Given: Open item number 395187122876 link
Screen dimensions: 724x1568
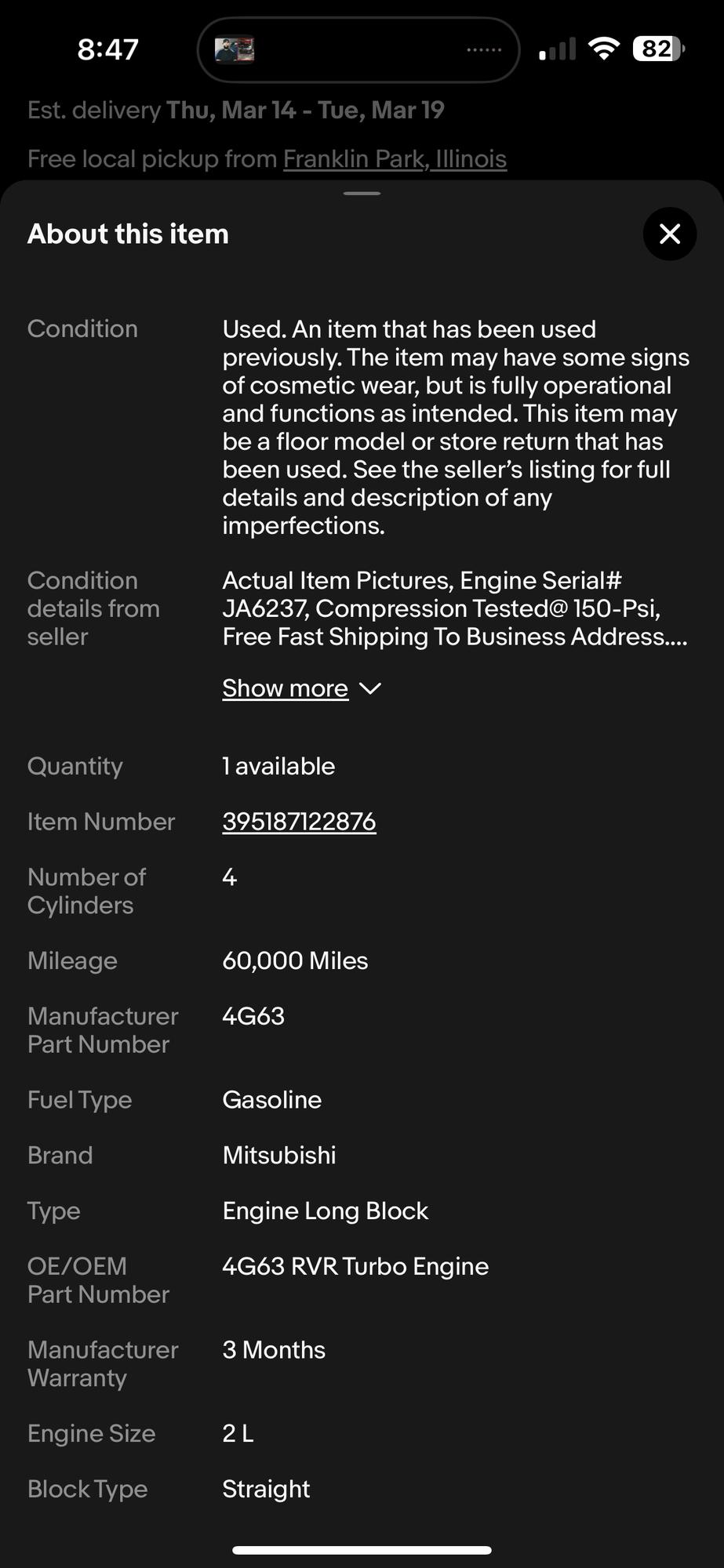Looking at the screenshot, I should coord(299,822).
